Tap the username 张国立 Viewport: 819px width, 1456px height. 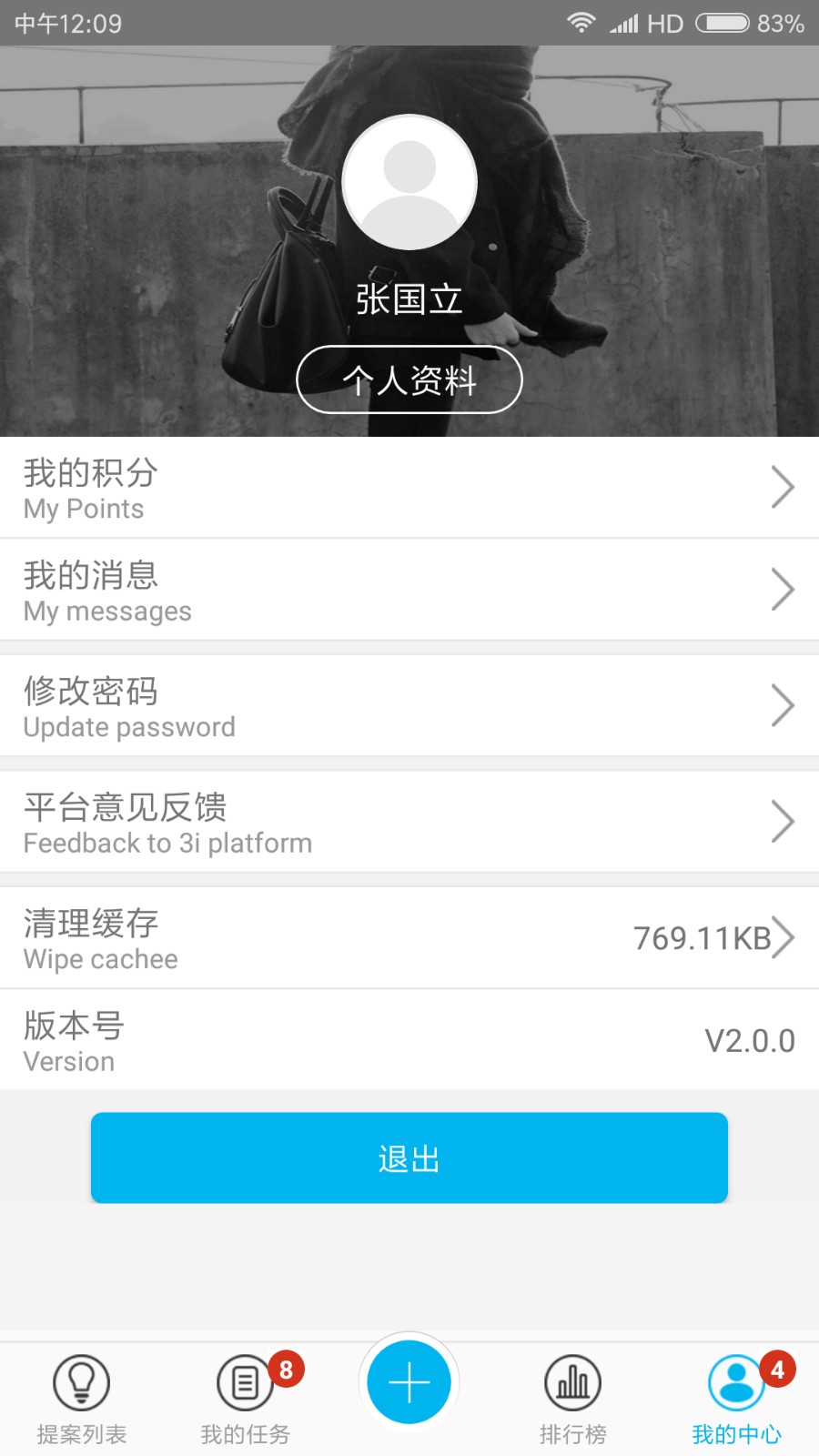click(409, 300)
